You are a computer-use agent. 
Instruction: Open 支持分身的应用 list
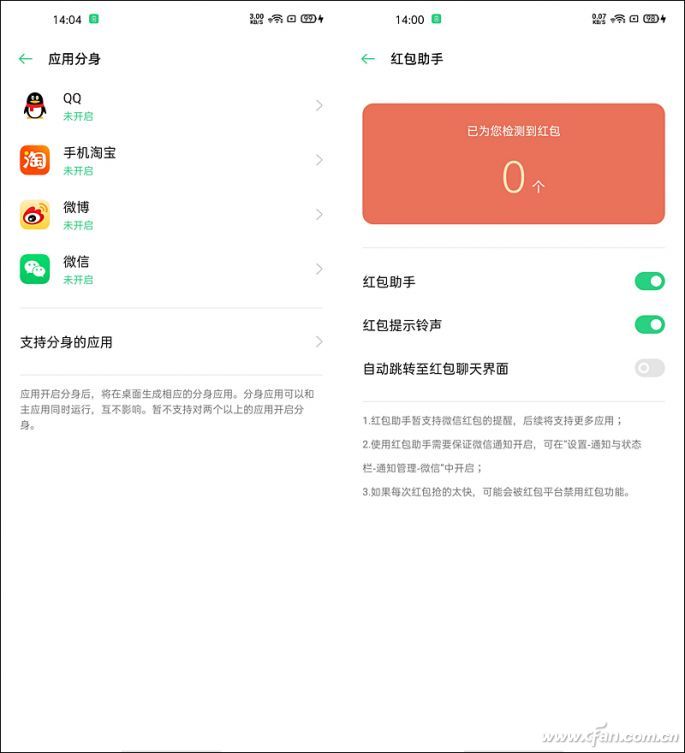point(172,342)
